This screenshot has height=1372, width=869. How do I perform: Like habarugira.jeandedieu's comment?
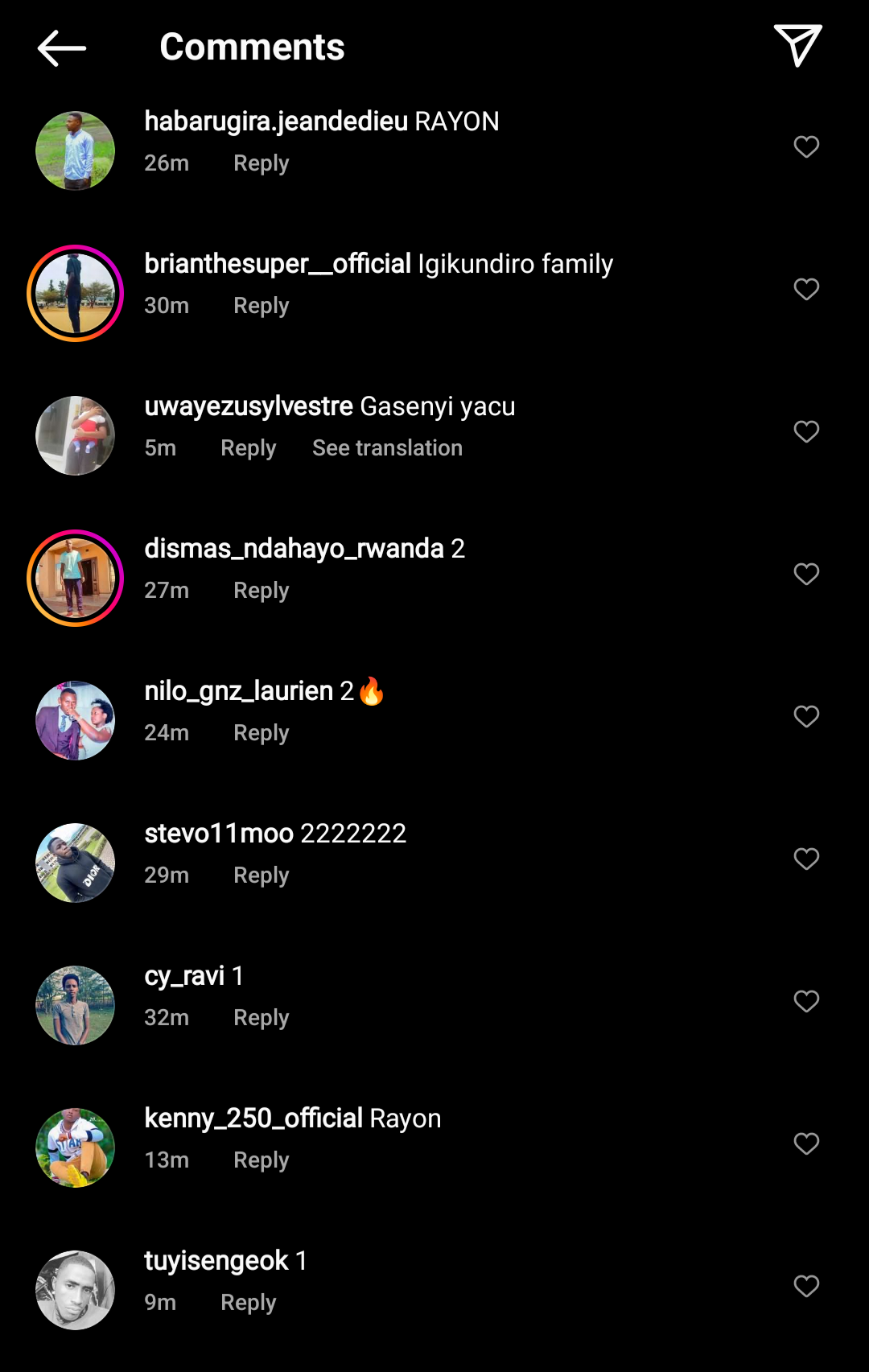coord(806,147)
